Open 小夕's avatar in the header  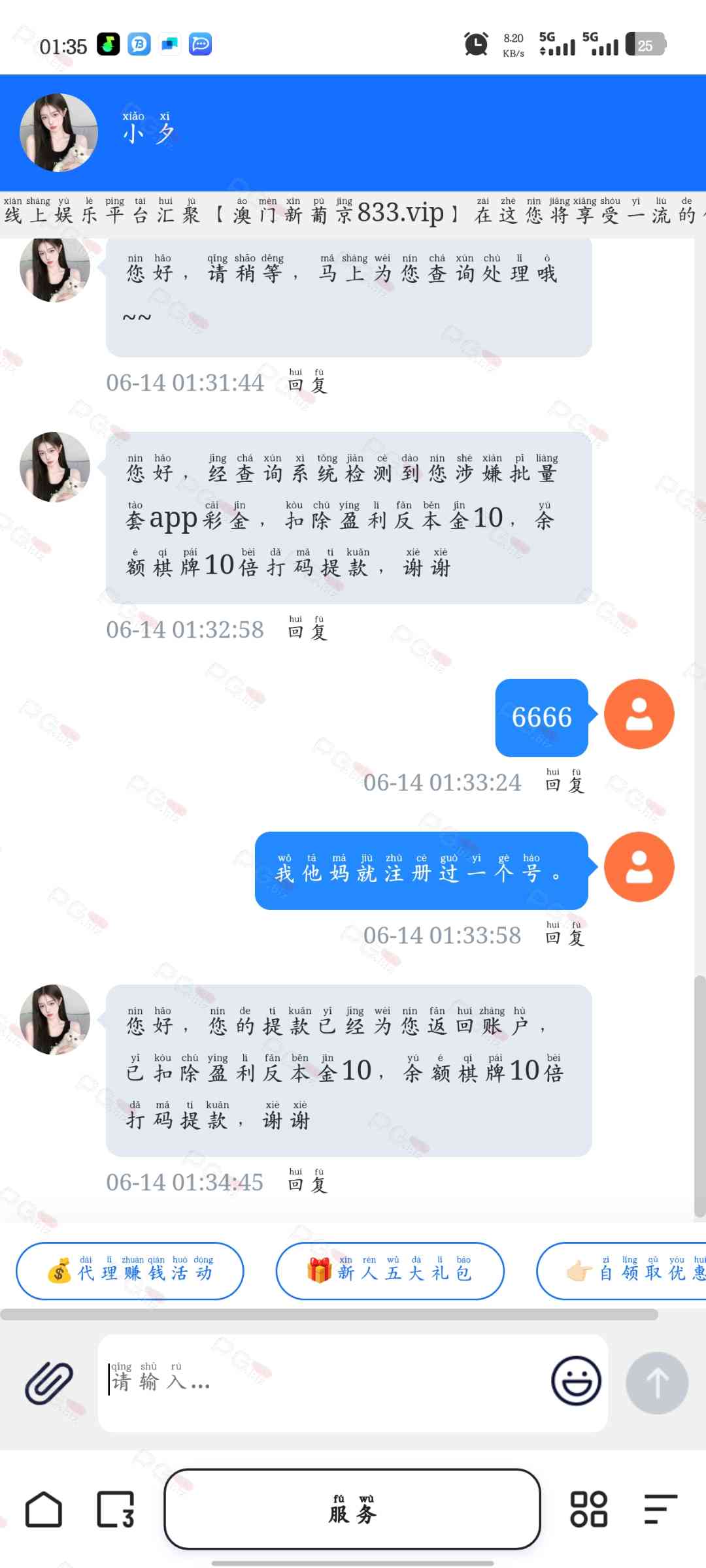tap(59, 133)
